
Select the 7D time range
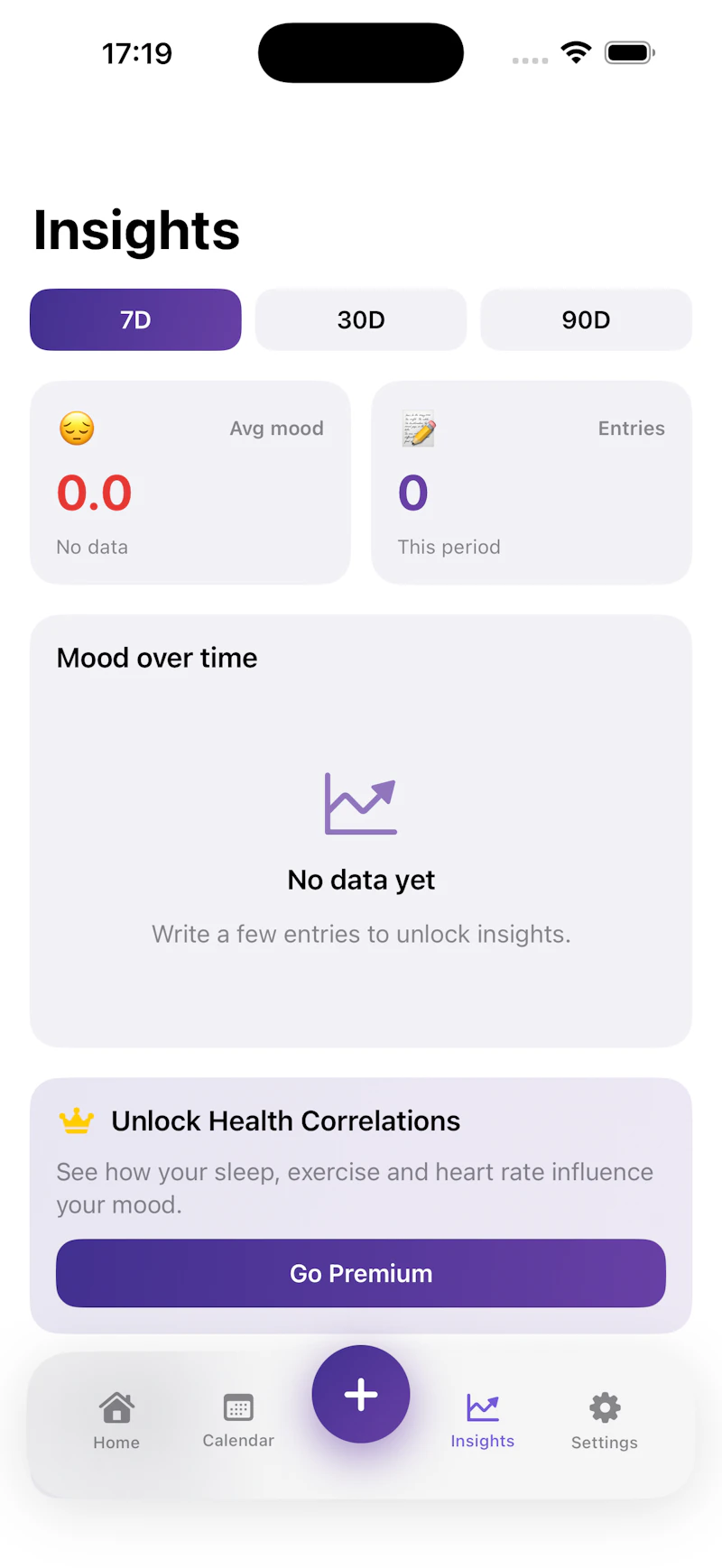[135, 319]
